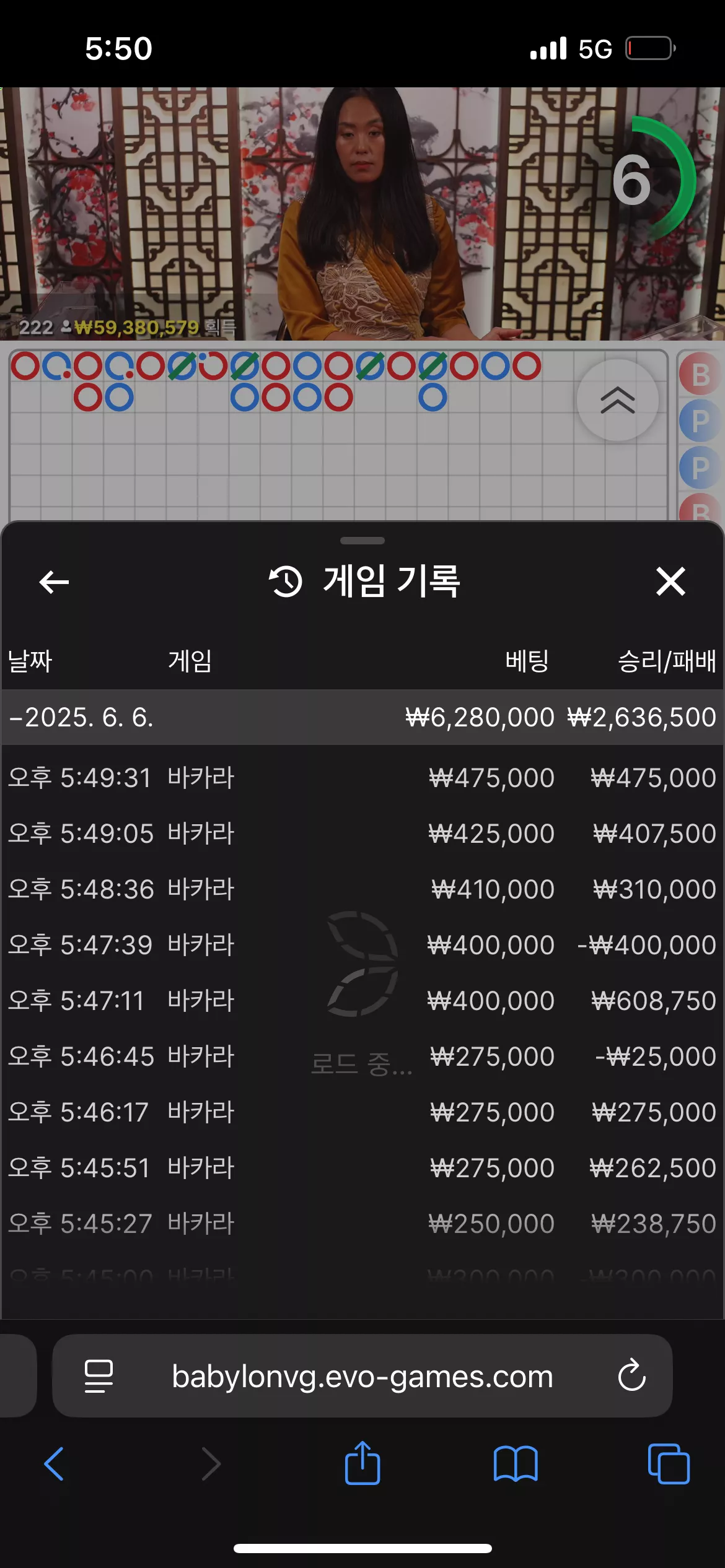Expand the roadmap with the double-chevron button
This screenshot has width=725, height=1568.
click(617, 400)
